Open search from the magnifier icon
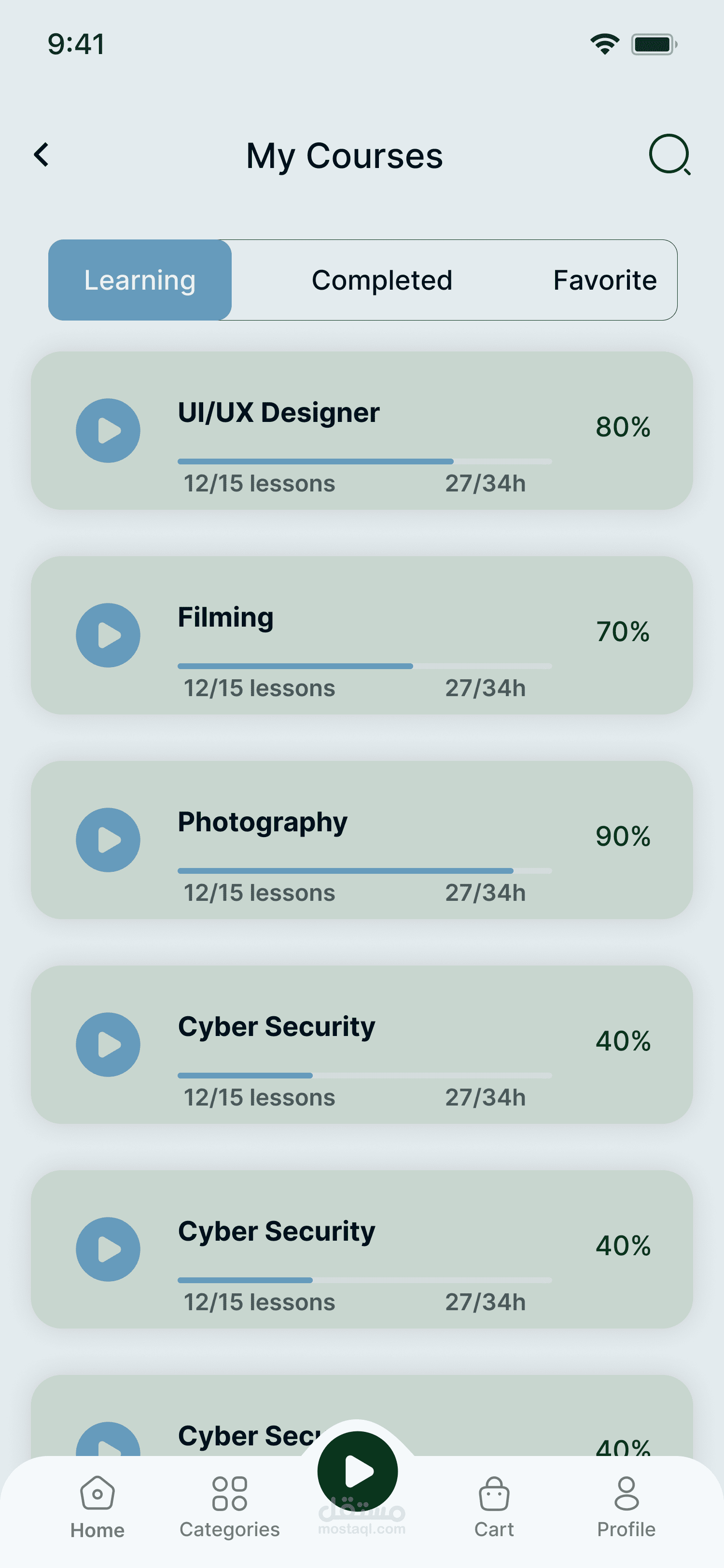This screenshot has width=724, height=1568. tap(669, 154)
